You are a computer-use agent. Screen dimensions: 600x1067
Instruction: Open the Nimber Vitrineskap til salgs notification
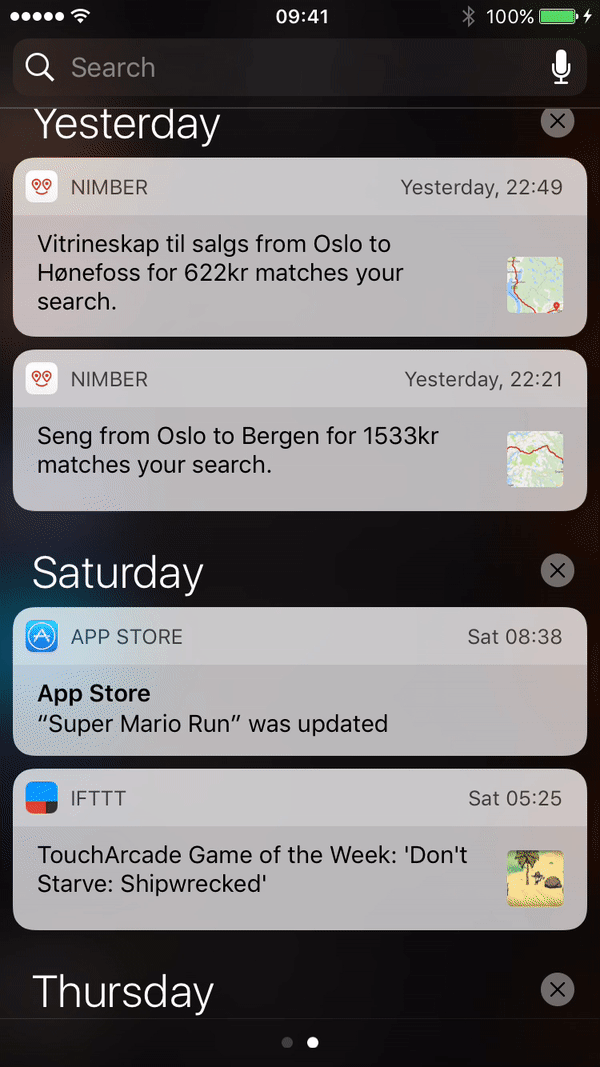[x=299, y=247]
